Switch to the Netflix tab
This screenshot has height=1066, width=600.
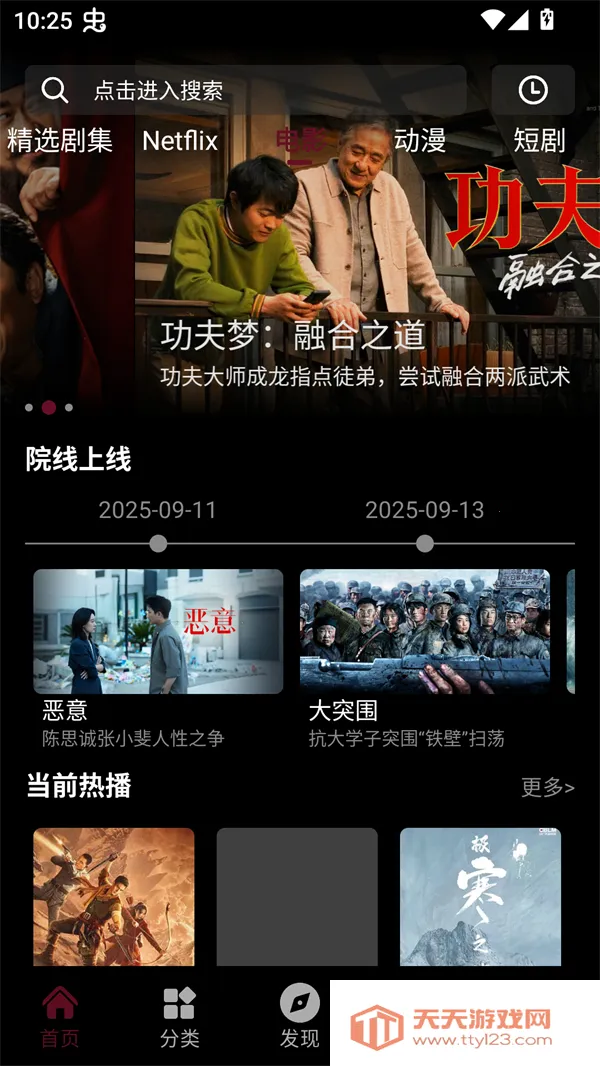coord(180,141)
